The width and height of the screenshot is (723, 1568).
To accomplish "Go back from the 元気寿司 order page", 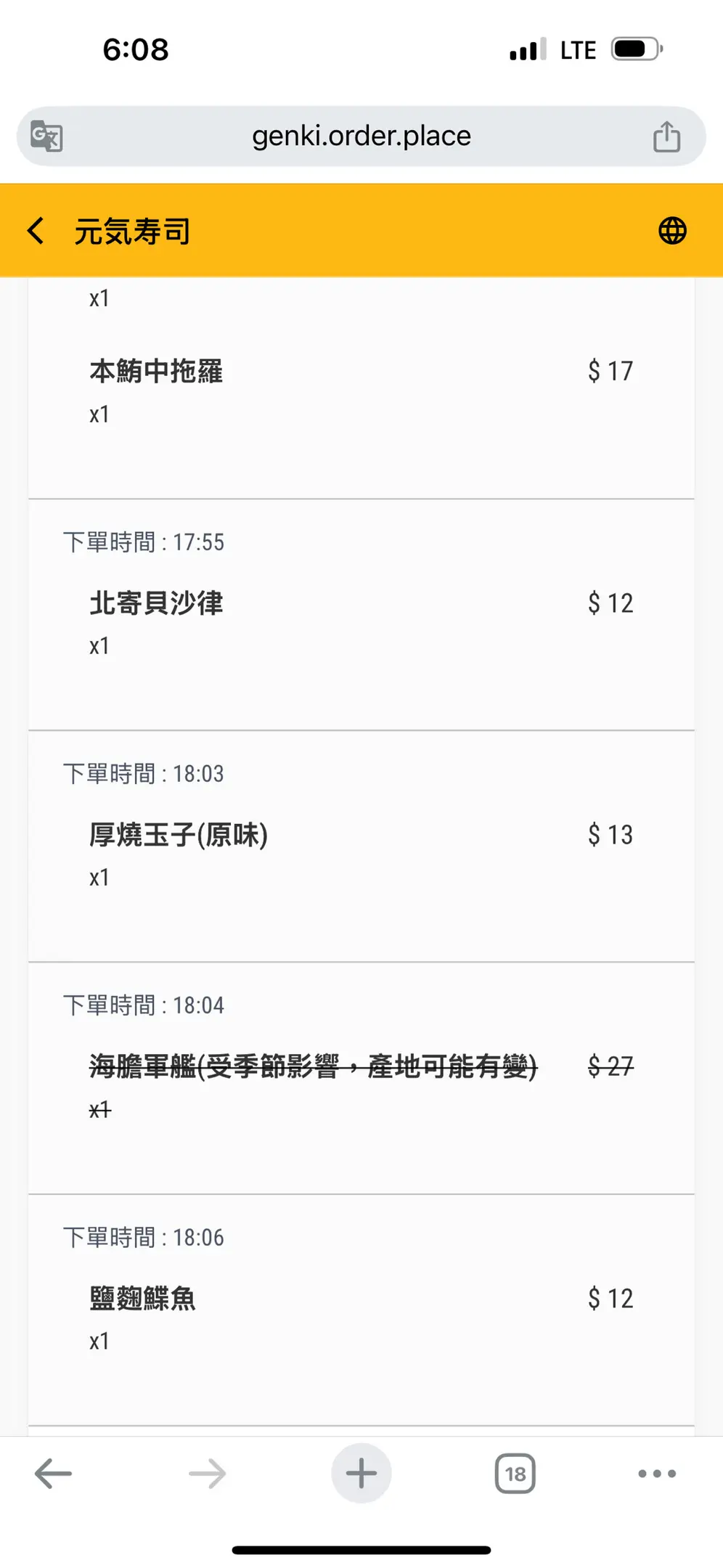I will pos(36,231).
